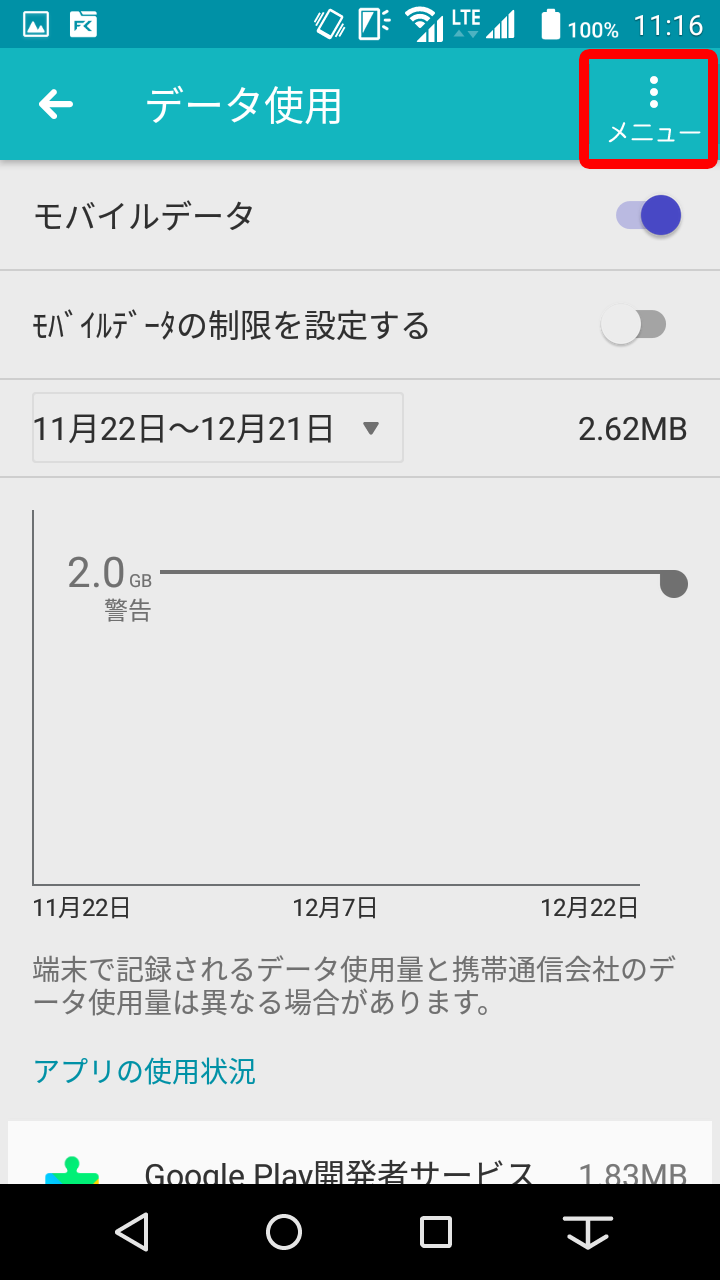Screen dimensions: 720x1280
Task: Tap the system home button
Action: pyautogui.click(x=284, y=1232)
